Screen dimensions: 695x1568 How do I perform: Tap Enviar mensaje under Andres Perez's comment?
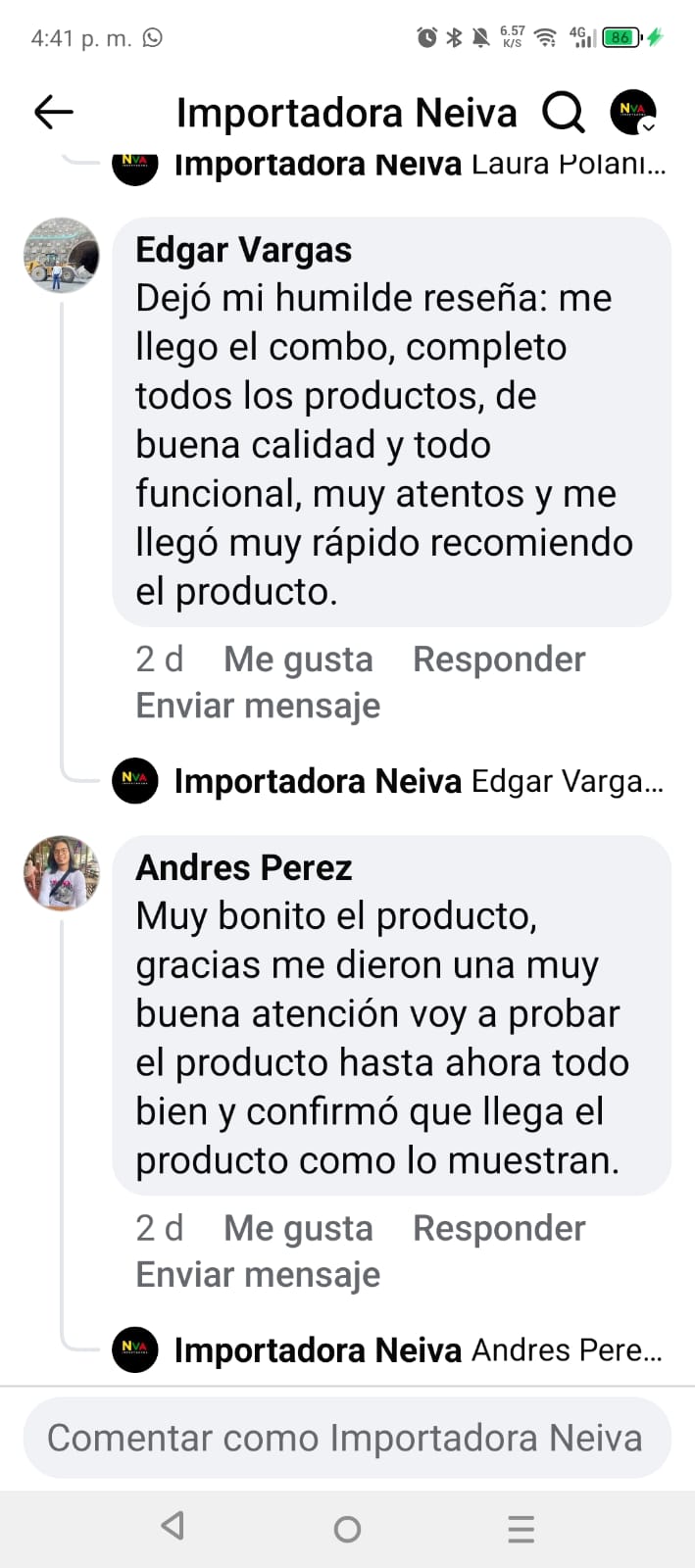258,1274
